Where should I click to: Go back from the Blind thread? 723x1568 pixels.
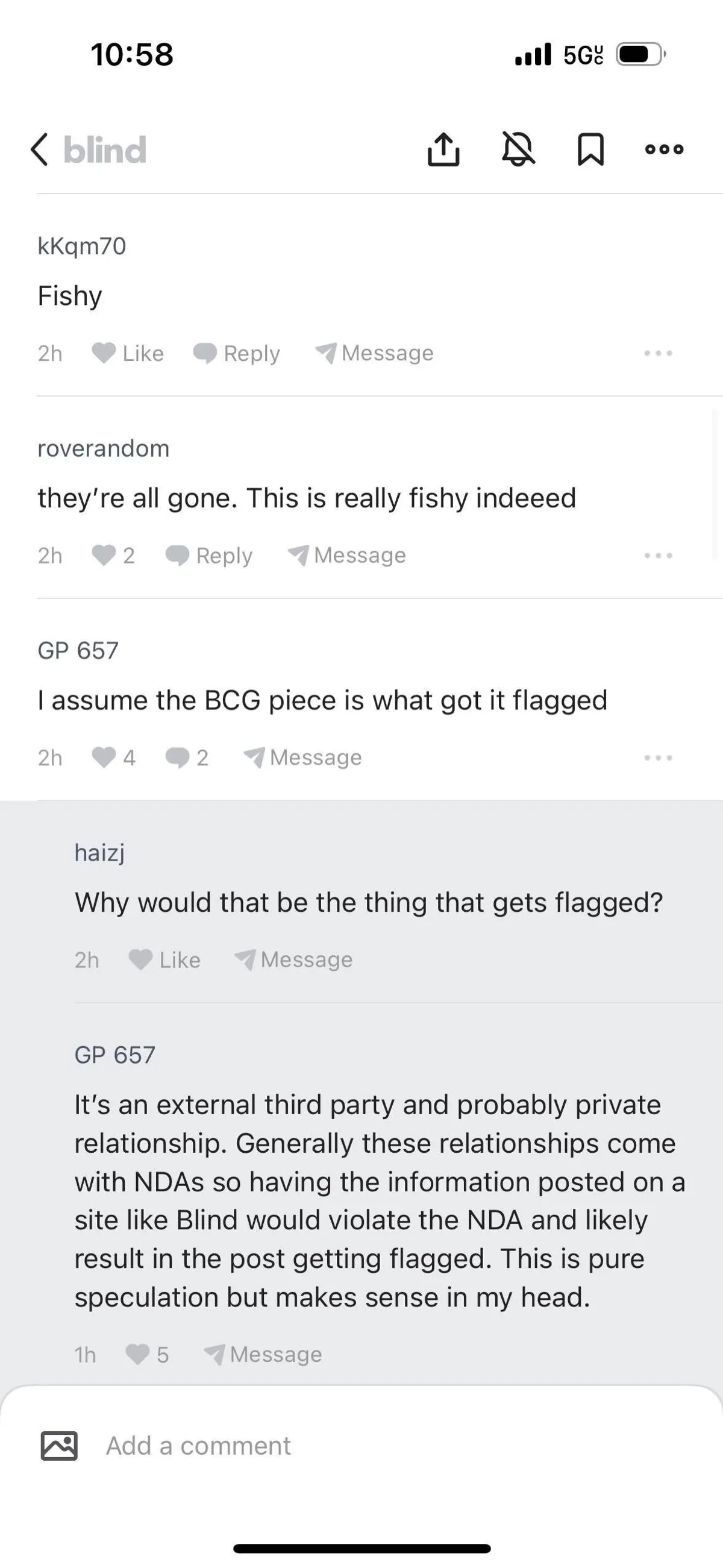[40, 149]
